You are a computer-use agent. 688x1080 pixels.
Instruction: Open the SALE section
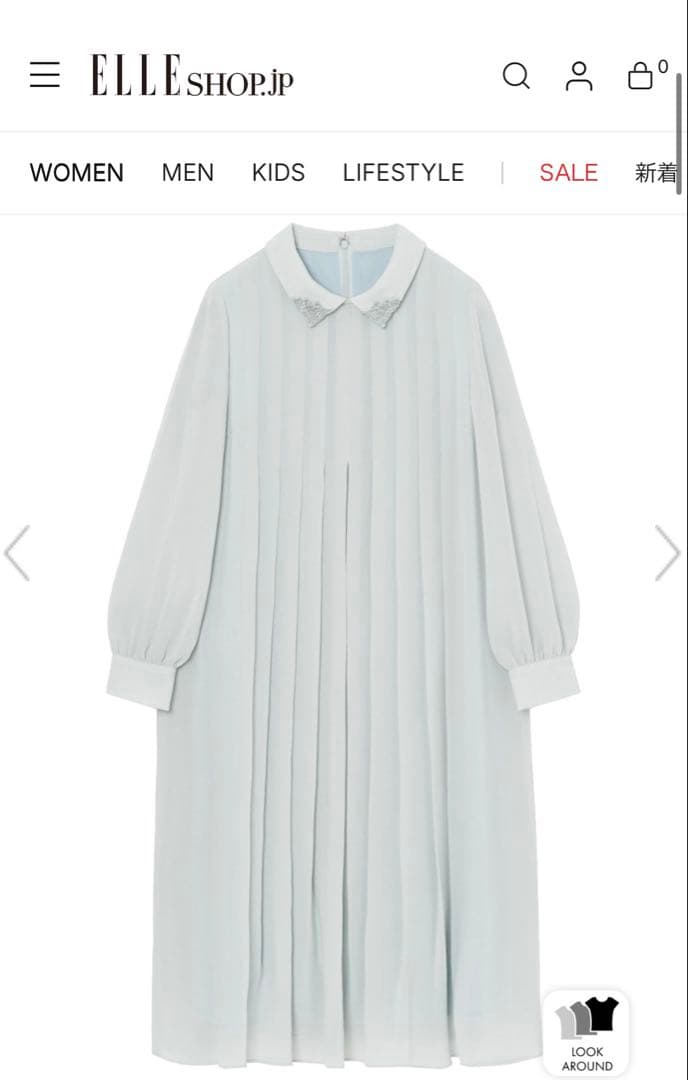[568, 172]
